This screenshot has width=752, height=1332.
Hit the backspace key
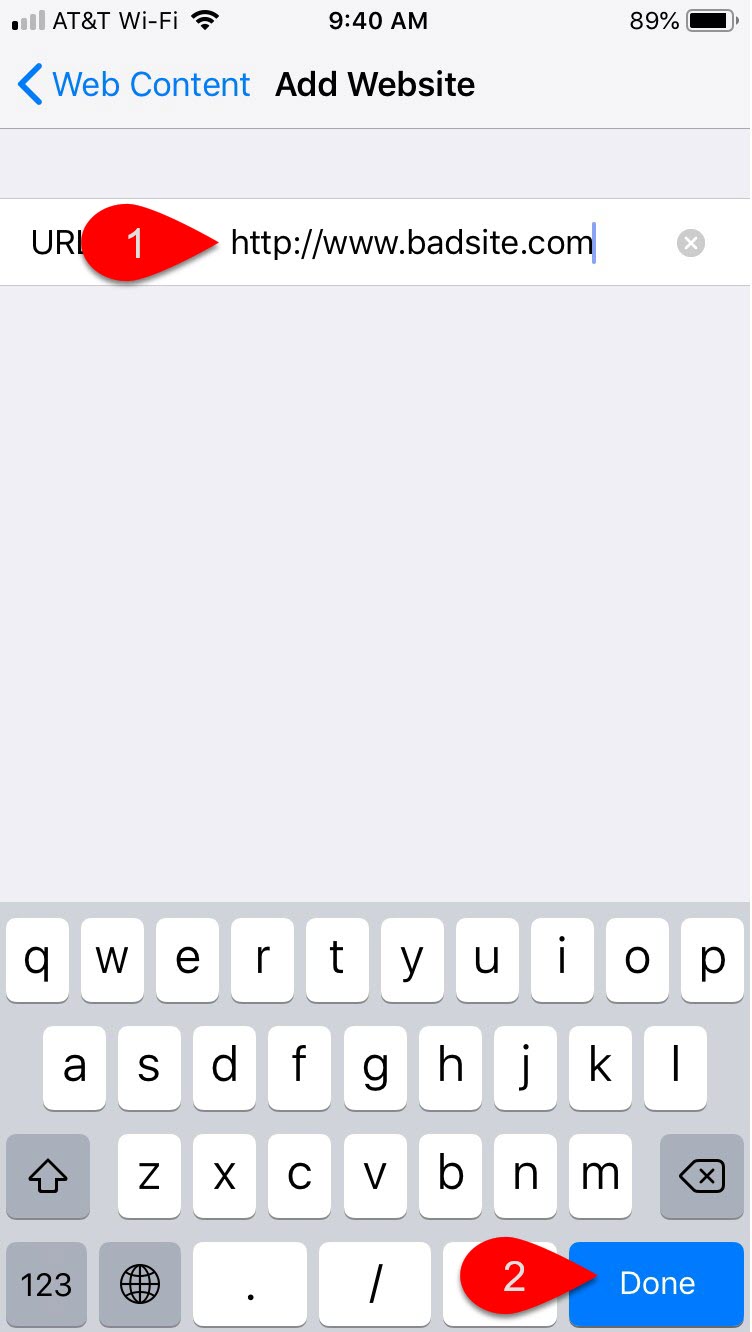point(702,1176)
